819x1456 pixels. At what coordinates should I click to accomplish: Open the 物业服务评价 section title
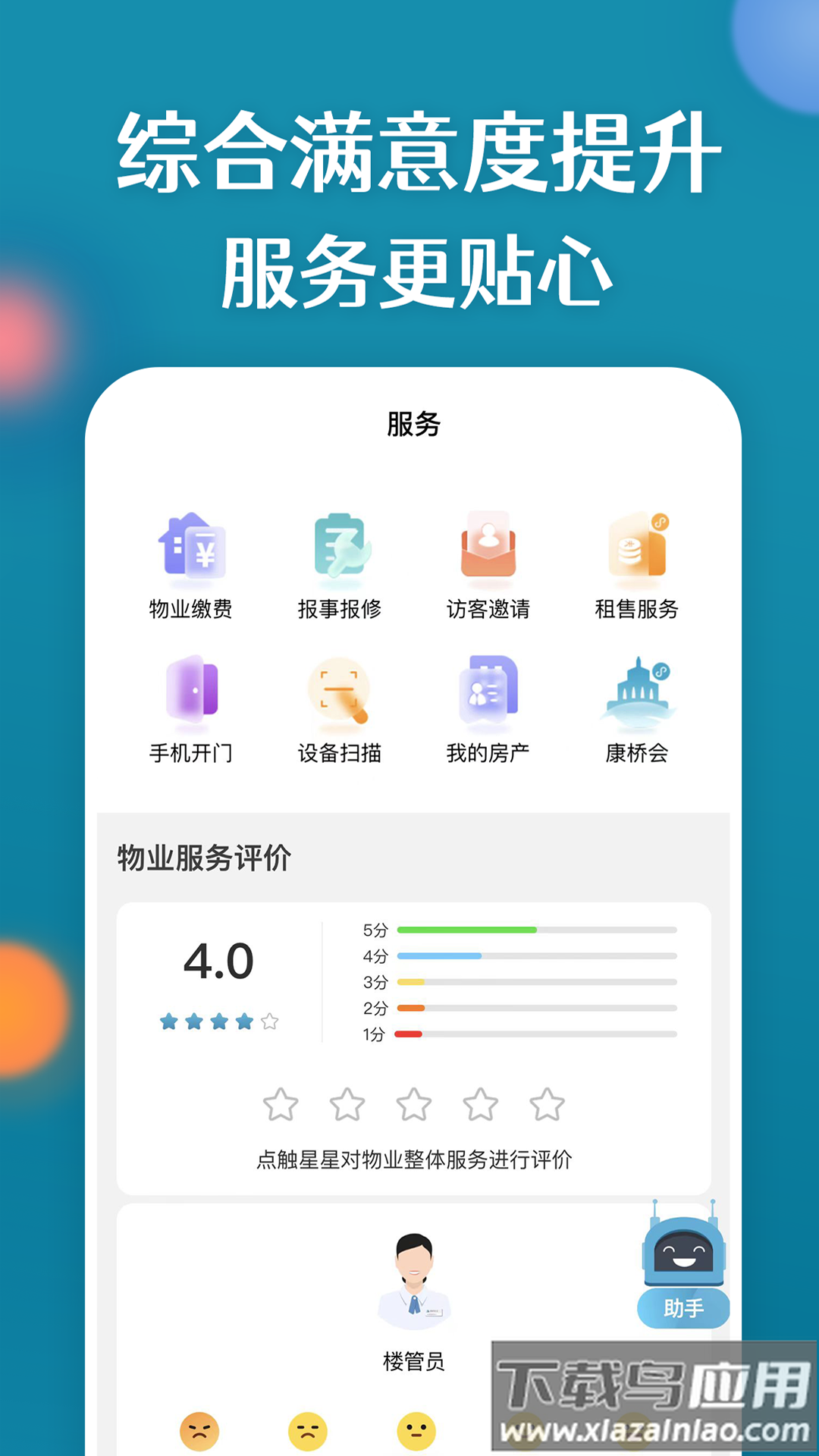coord(203,854)
